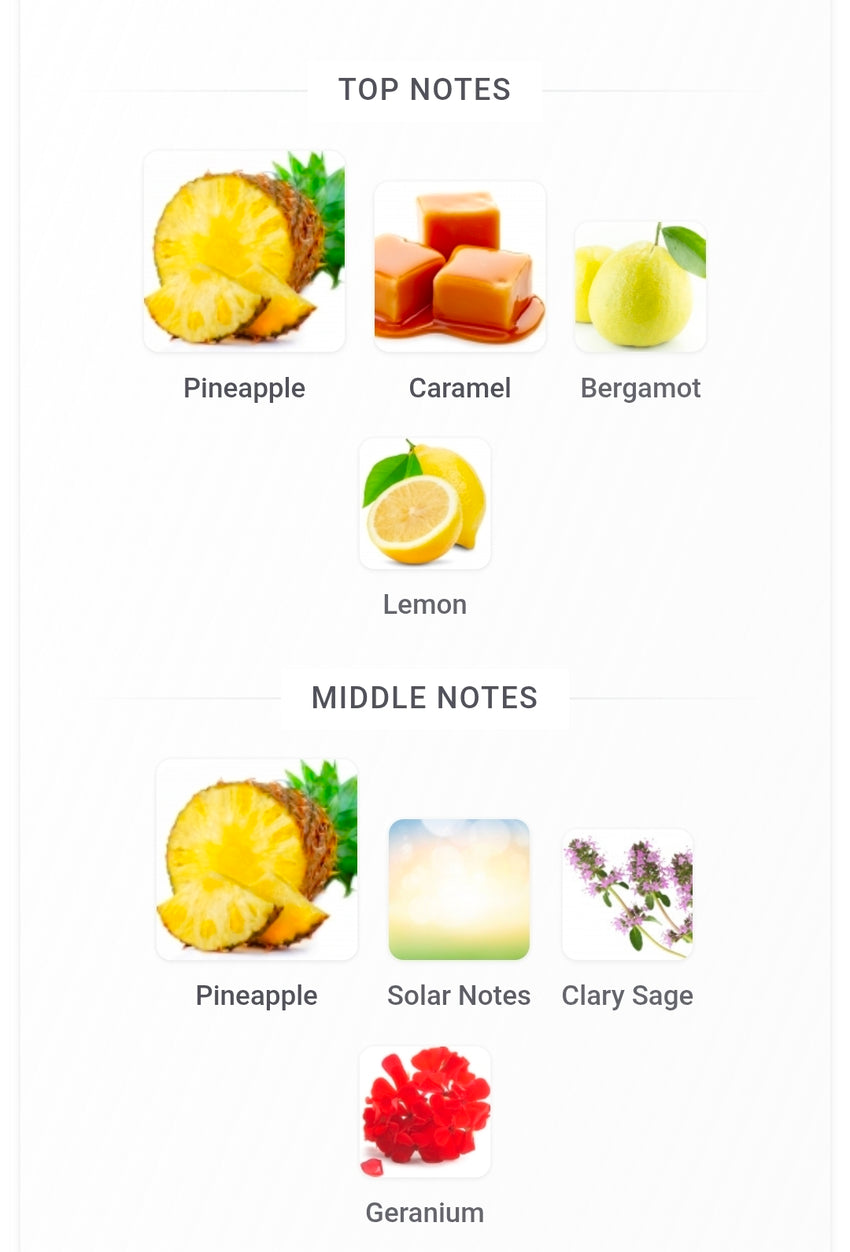850x1252 pixels.
Task: Tap the Solar Notes tile
Action: 459,890
